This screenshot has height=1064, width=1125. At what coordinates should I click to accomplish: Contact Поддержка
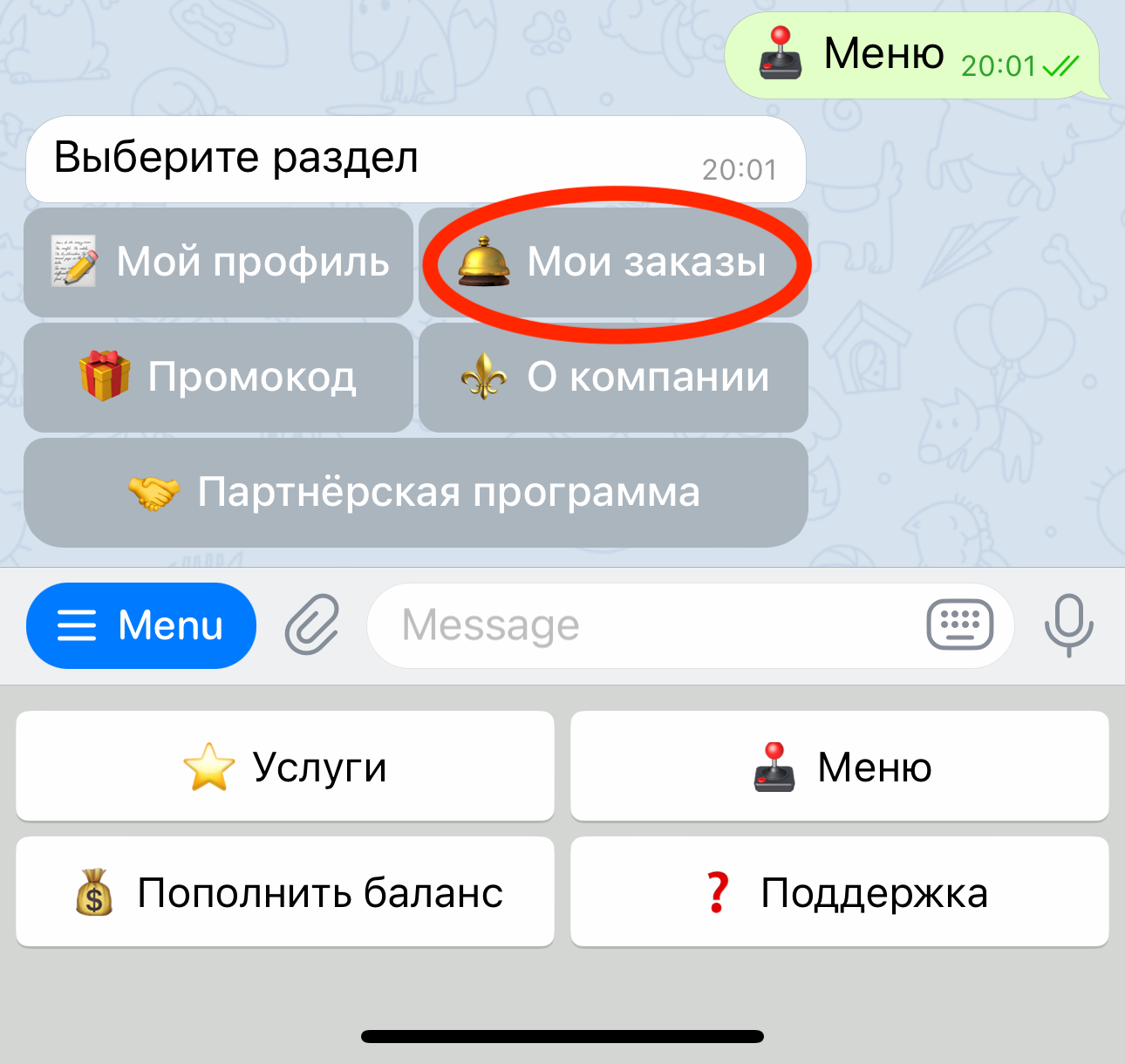click(839, 892)
